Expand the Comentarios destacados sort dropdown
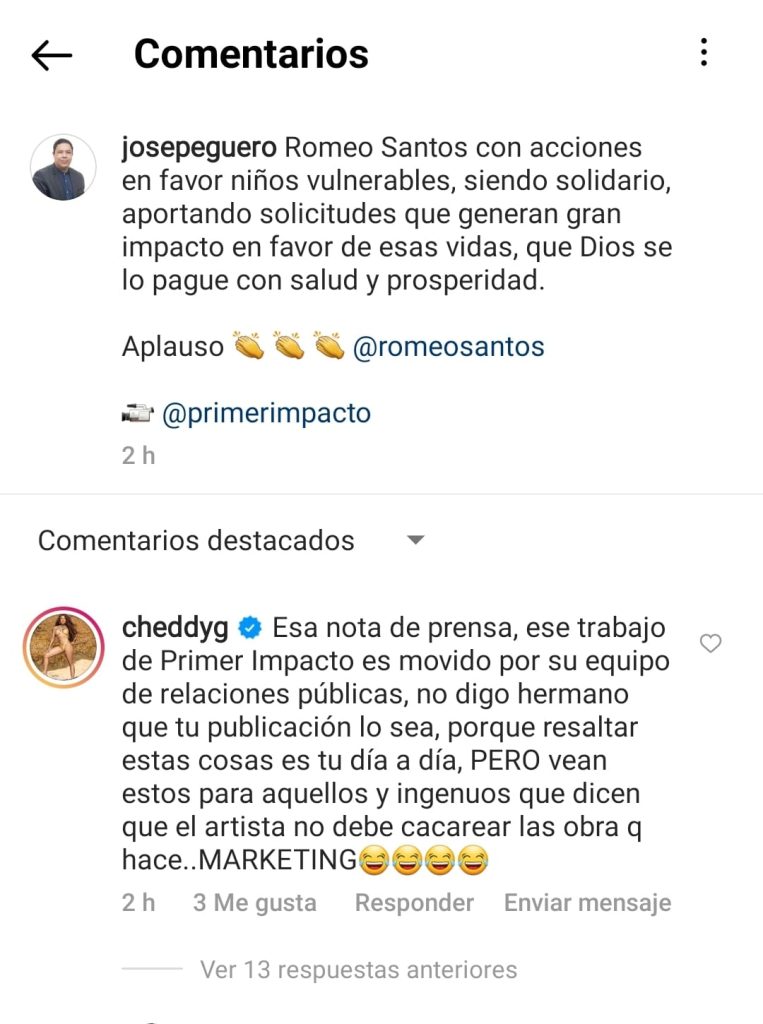Image resolution: width=763 pixels, height=1024 pixels. 415,541
